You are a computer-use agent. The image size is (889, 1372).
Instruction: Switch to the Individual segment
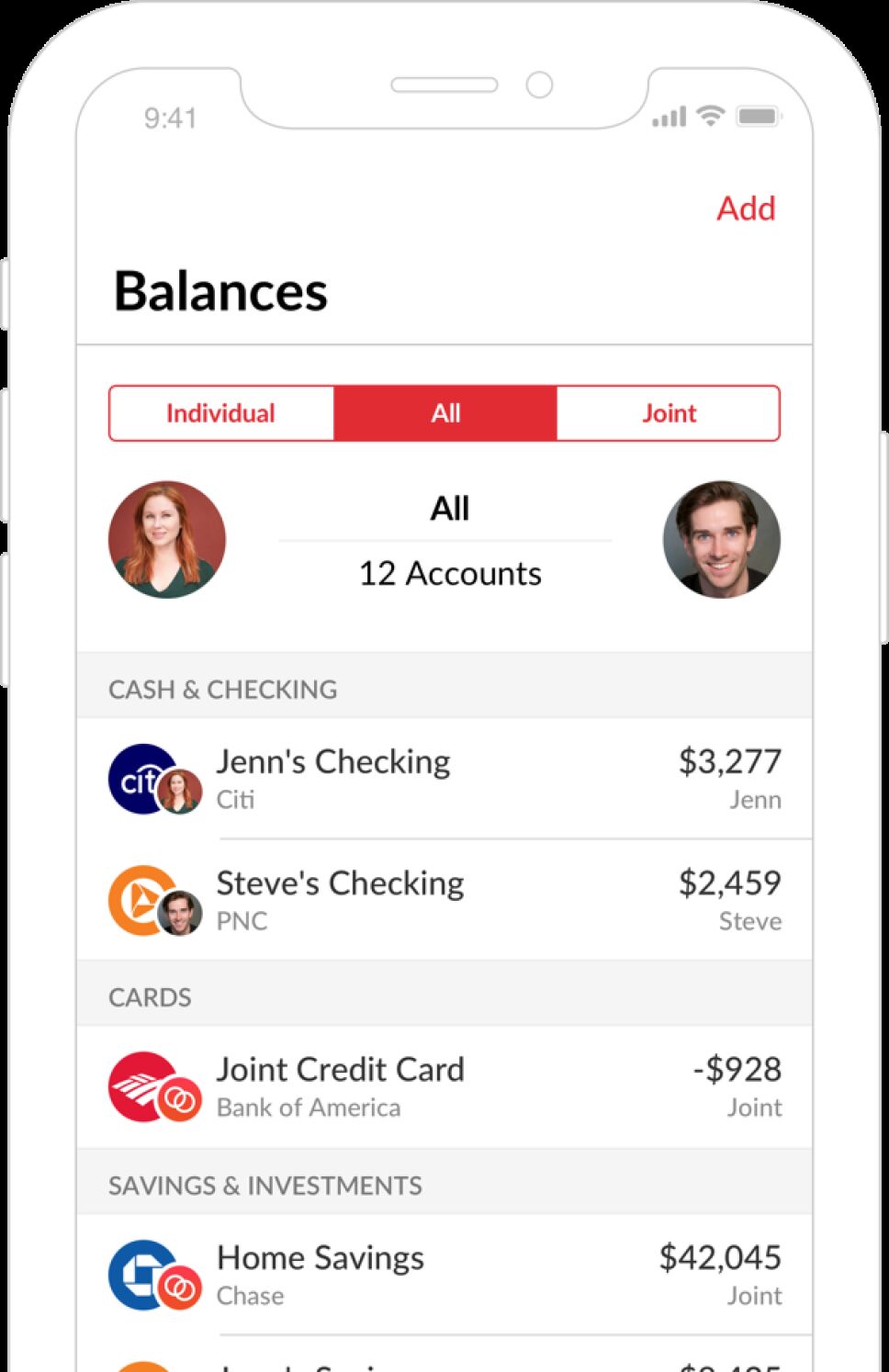coord(220,413)
